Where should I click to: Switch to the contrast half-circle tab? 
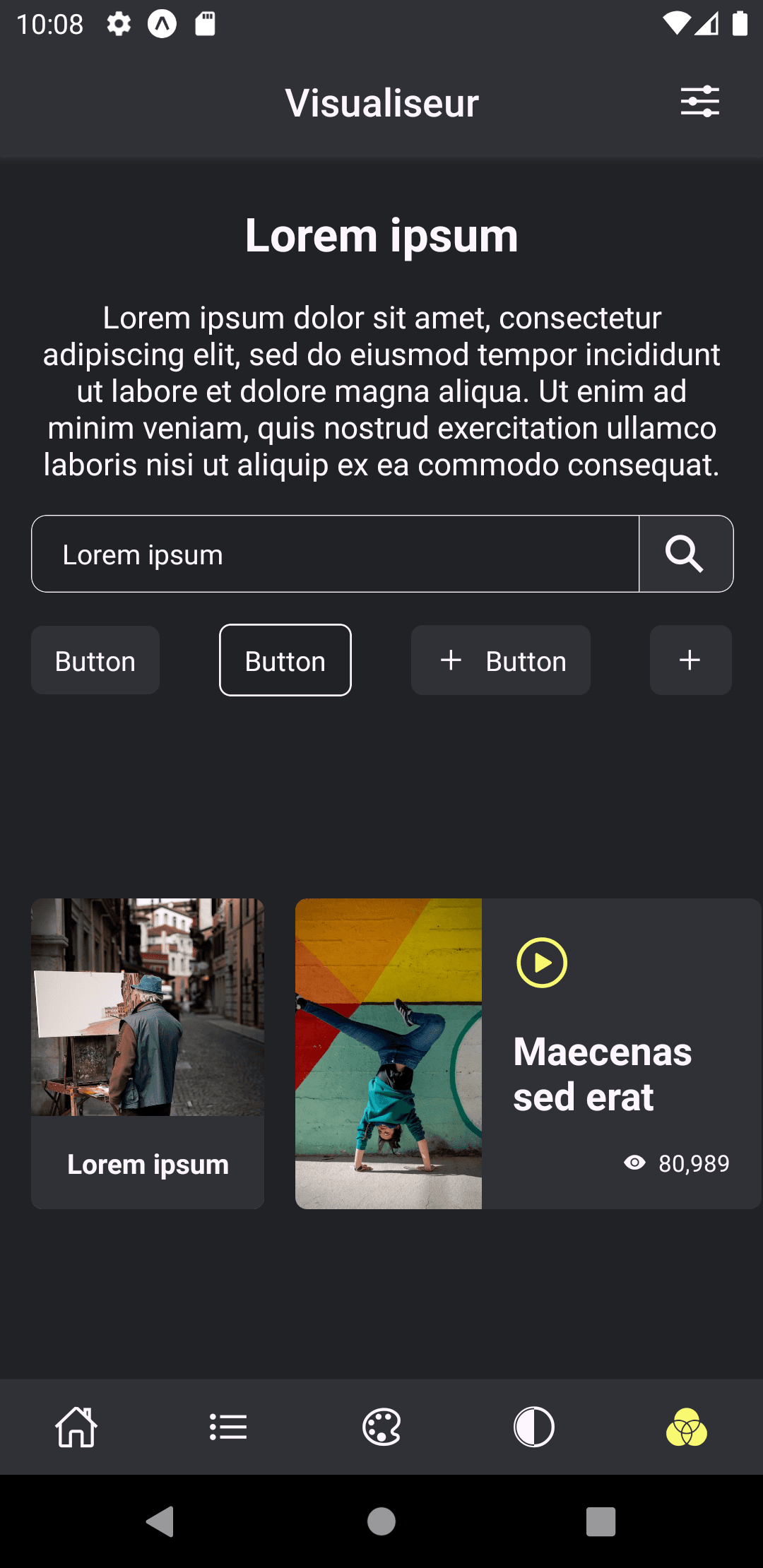coord(534,1427)
